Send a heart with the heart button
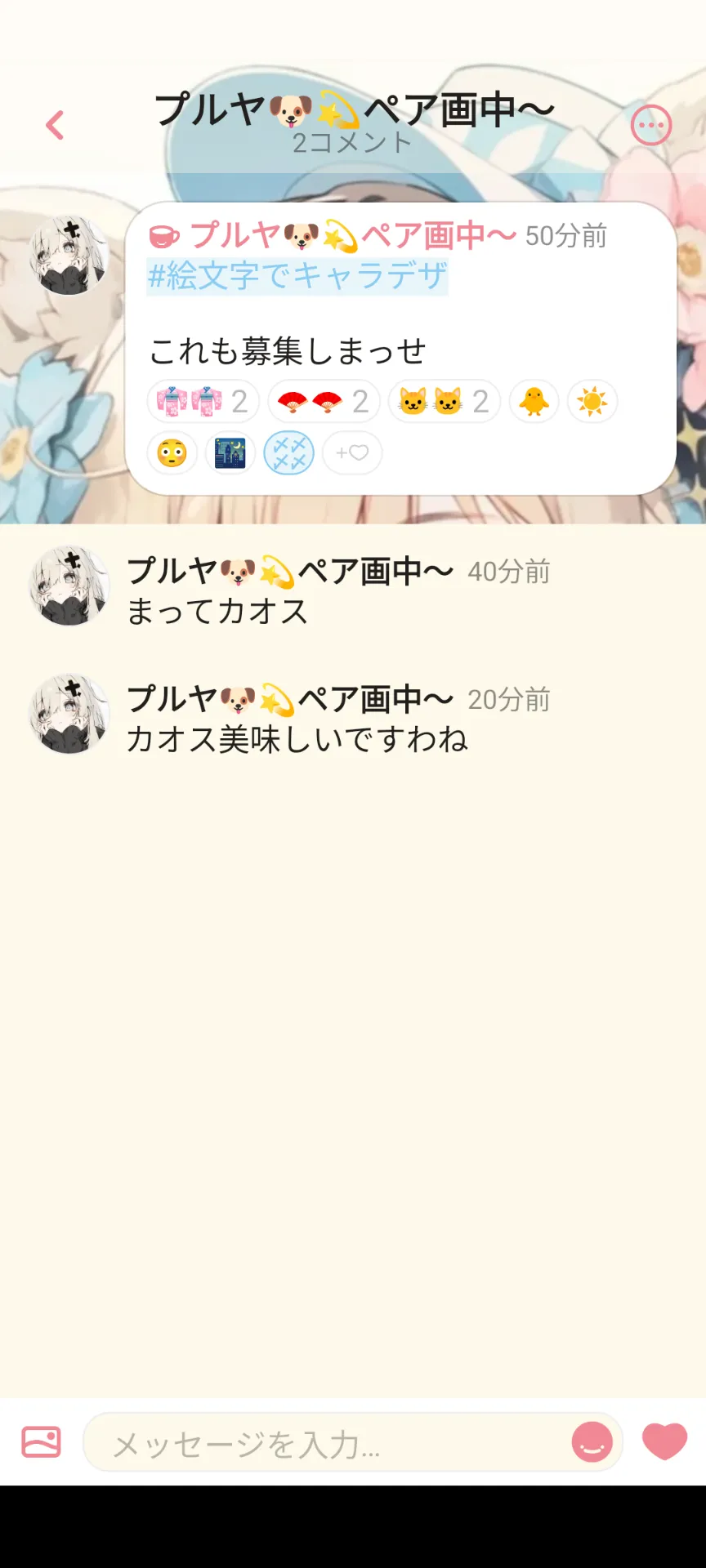The image size is (706, 1568). 664,1441
